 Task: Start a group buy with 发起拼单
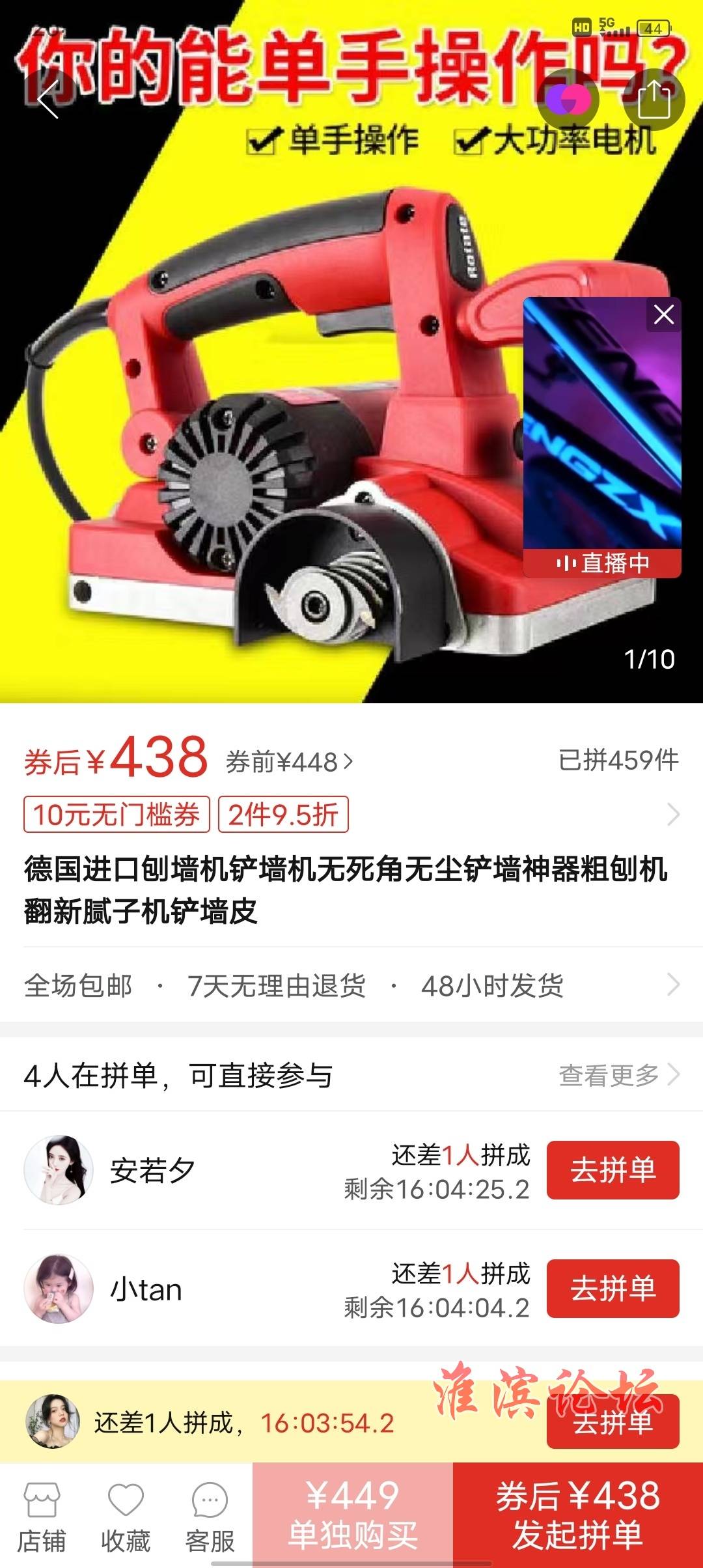click(577, 1515)
